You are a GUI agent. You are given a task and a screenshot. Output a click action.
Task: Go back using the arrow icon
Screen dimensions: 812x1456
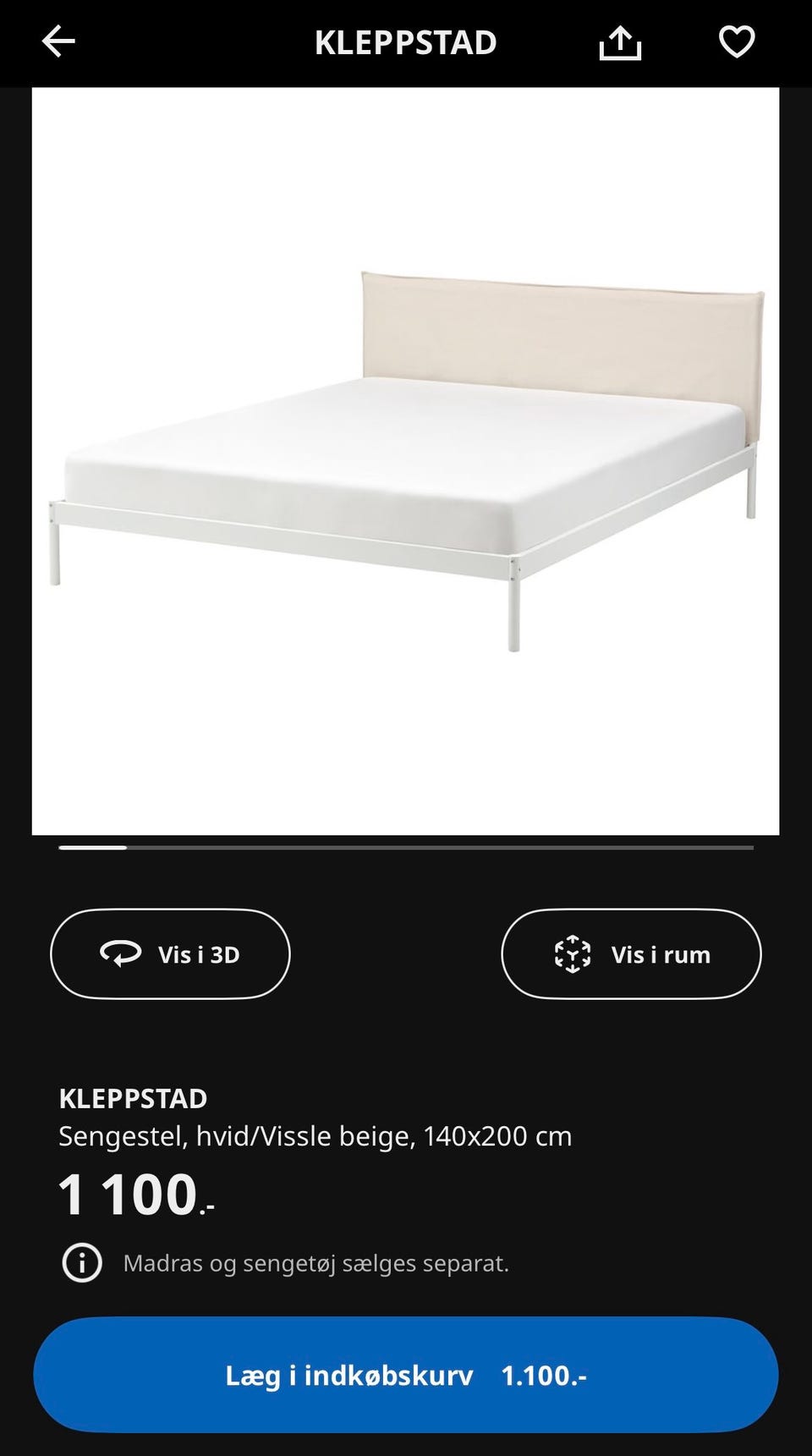(x=58, y=41)
